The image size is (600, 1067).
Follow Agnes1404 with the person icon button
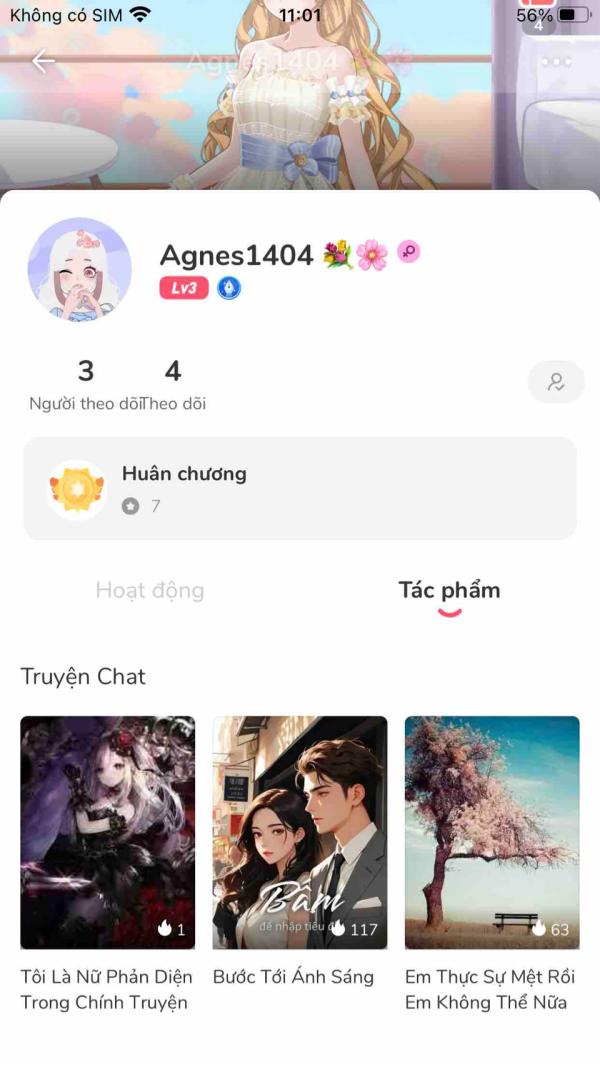click(x=556, y=382)
